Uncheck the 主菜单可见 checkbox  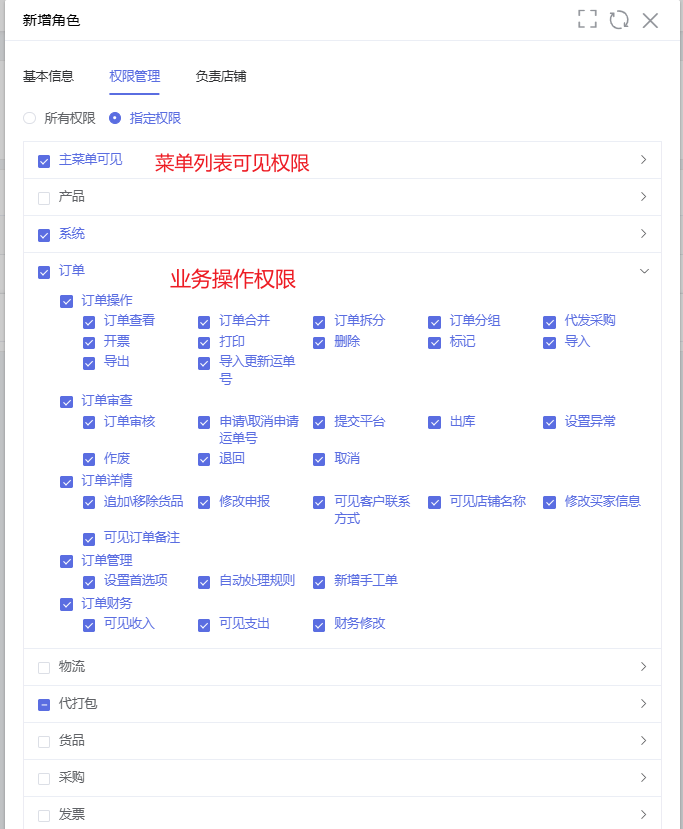coord(44,161)
